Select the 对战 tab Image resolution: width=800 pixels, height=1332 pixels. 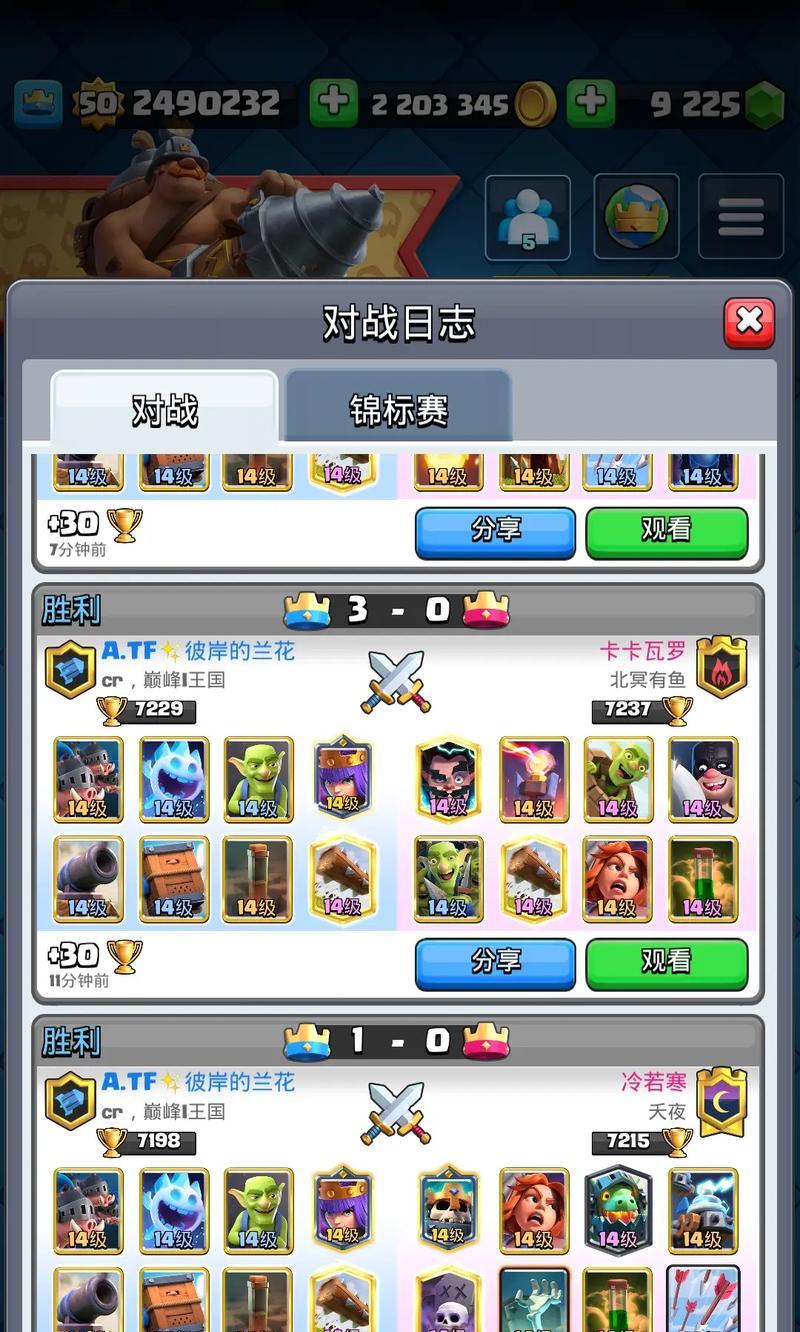point(165,409)
